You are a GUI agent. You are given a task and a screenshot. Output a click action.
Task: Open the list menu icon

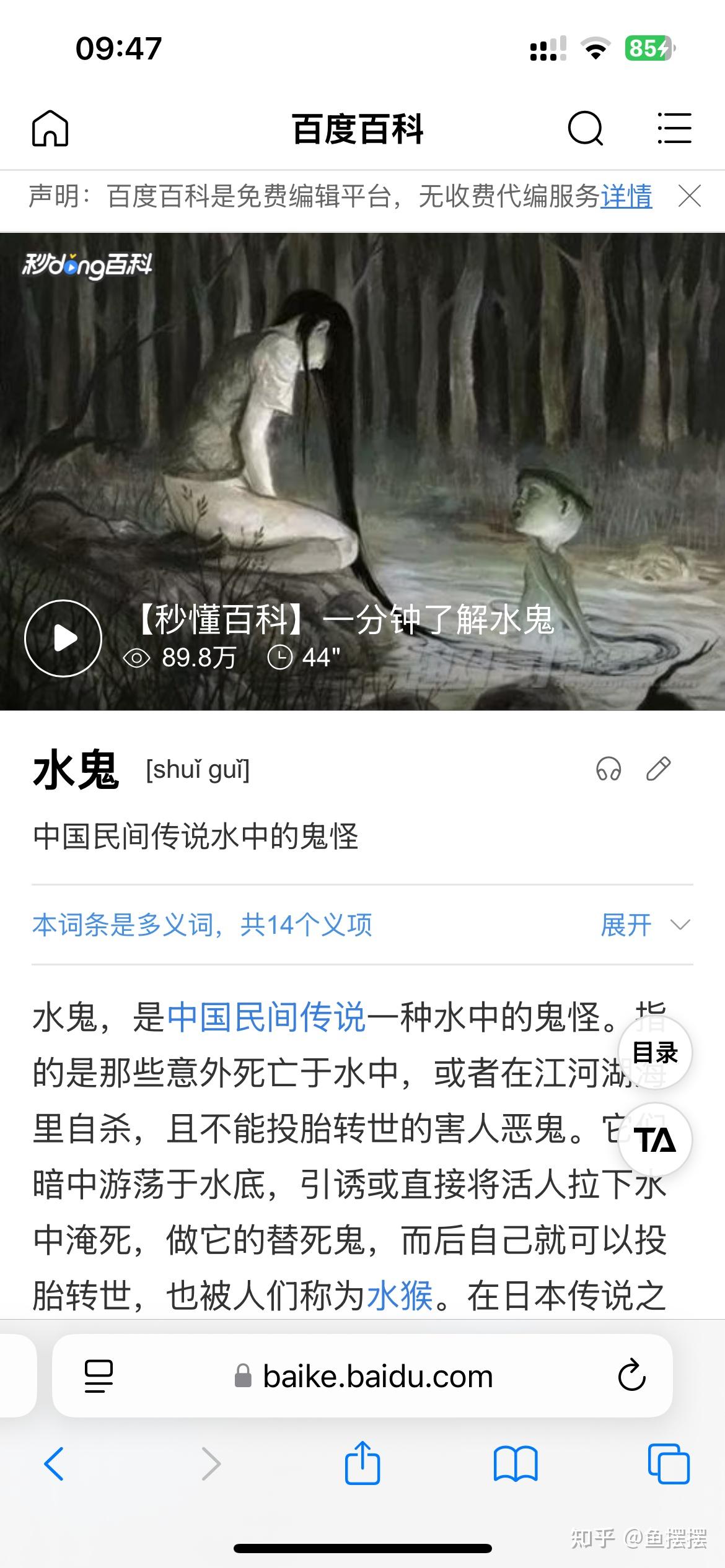[674, 129]
